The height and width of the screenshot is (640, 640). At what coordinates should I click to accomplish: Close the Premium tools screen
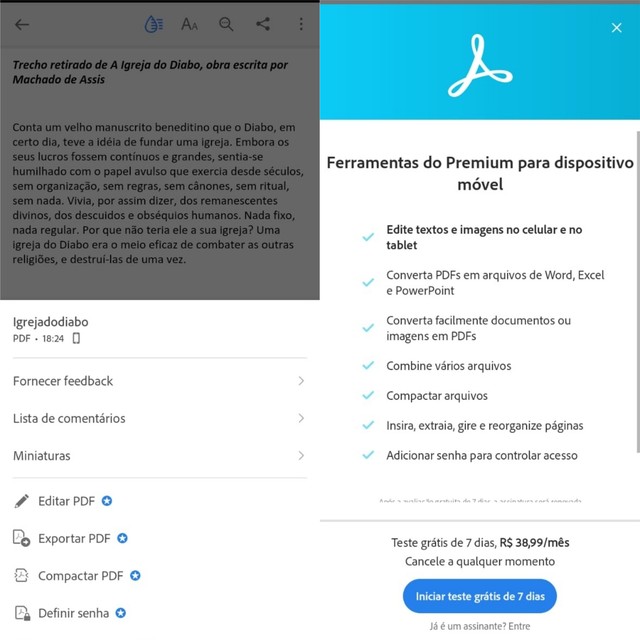point(616,28)
